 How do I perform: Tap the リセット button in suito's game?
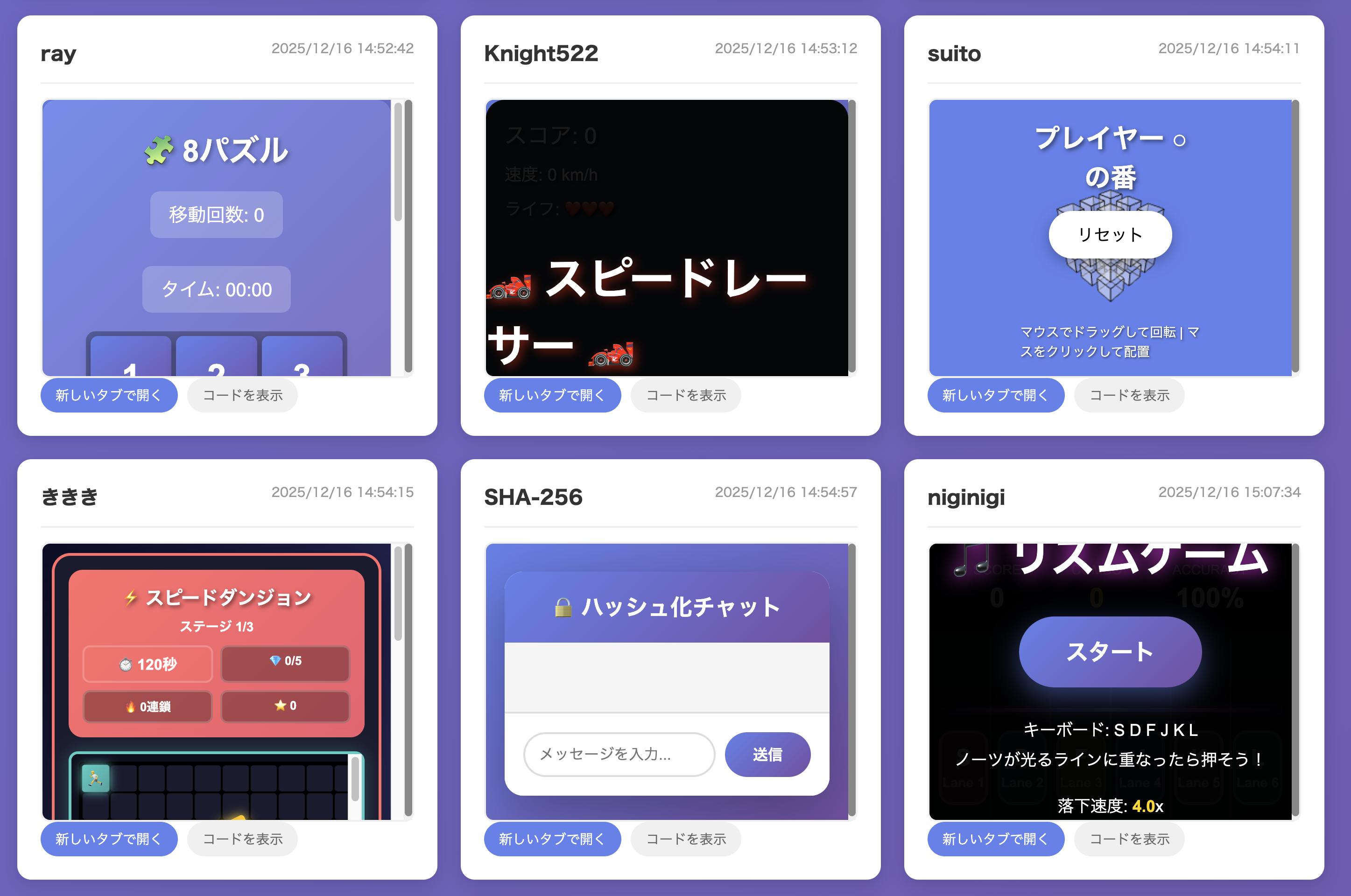[1110, 234]
